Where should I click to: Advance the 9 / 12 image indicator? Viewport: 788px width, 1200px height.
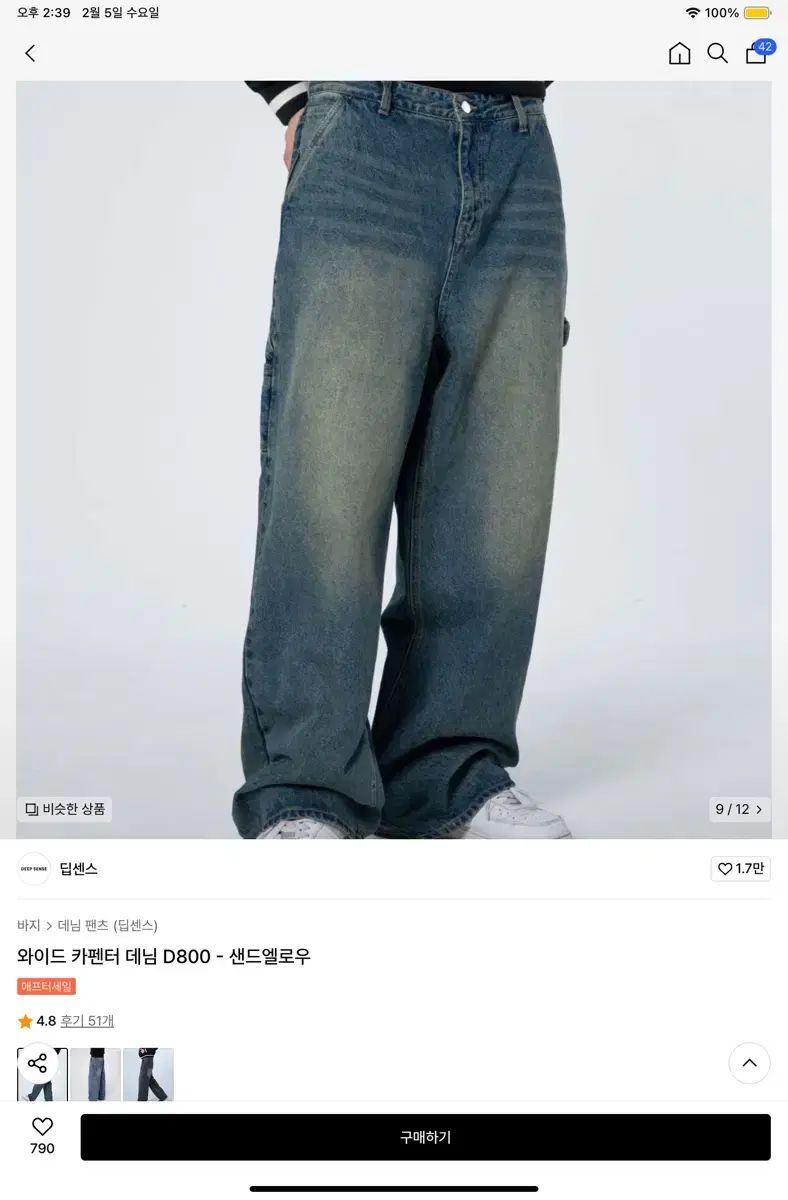tap(740, 809)
